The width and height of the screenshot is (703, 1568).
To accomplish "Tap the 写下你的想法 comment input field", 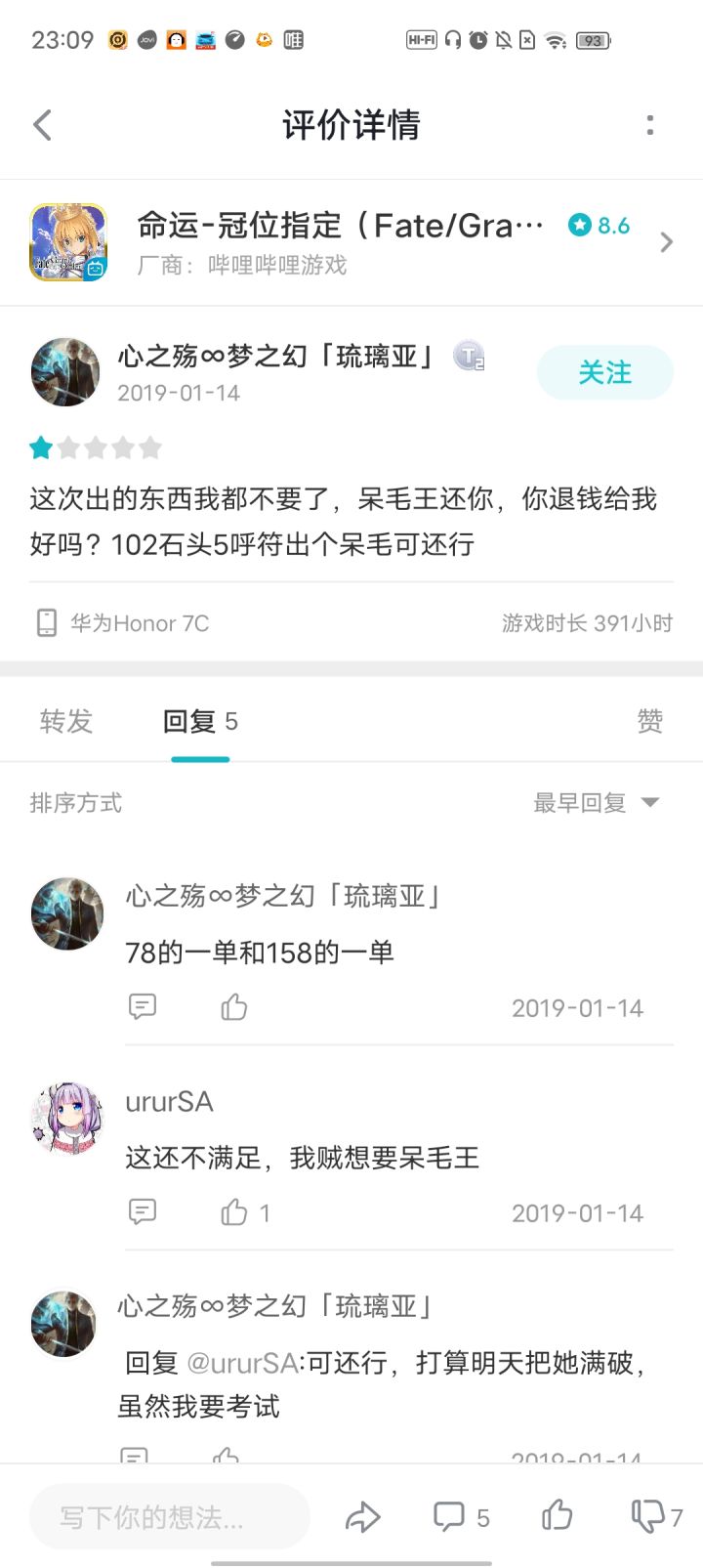I will (166, 1516).
